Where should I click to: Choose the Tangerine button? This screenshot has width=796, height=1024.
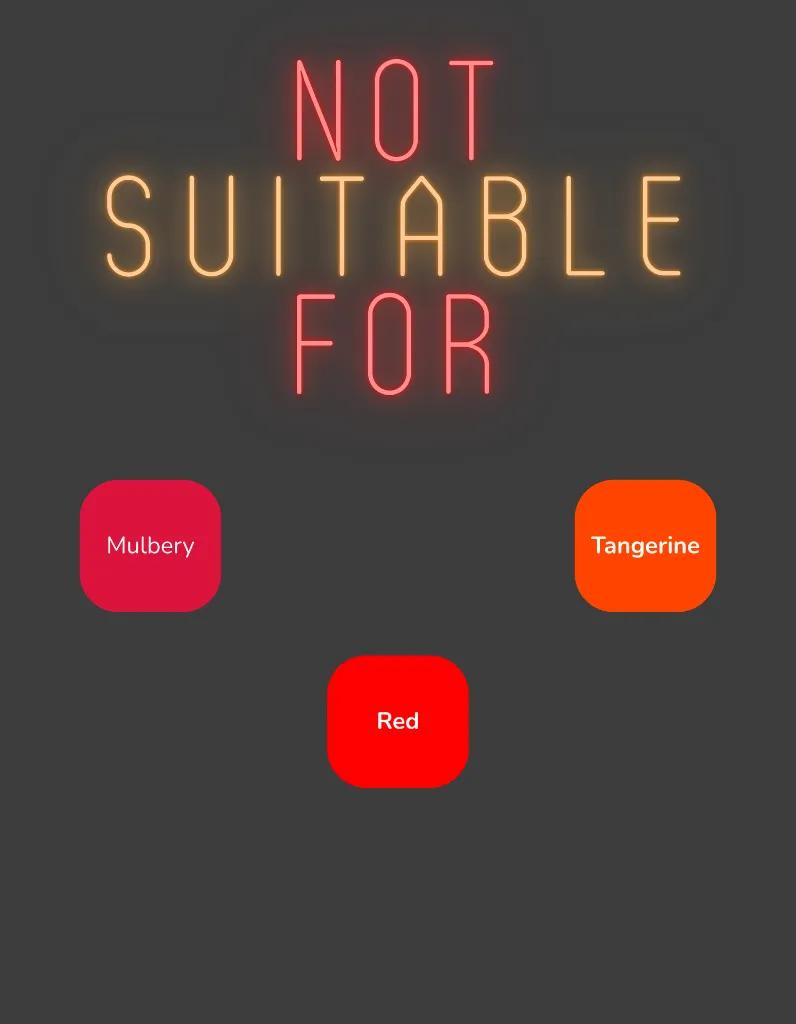pos(645,546)
